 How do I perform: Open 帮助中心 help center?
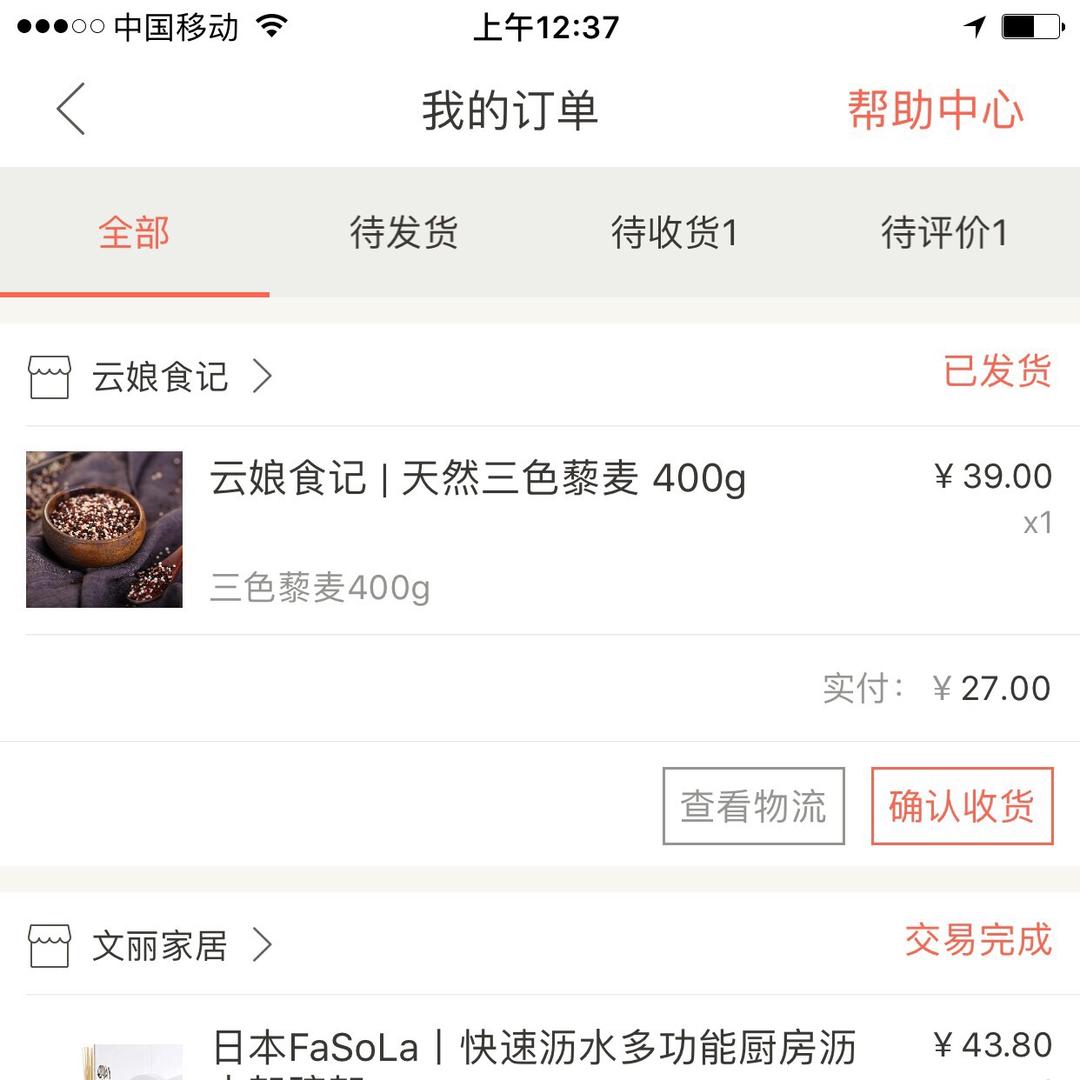tap(935, 109)
